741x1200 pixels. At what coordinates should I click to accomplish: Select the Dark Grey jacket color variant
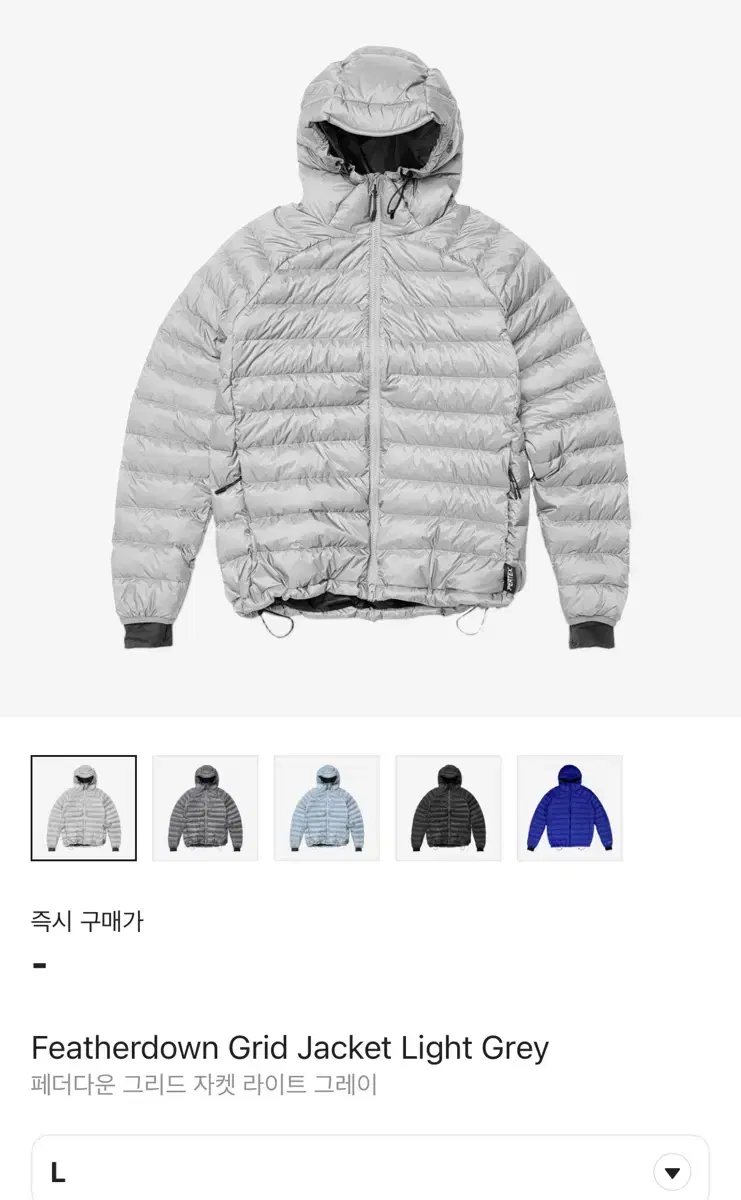205,807
